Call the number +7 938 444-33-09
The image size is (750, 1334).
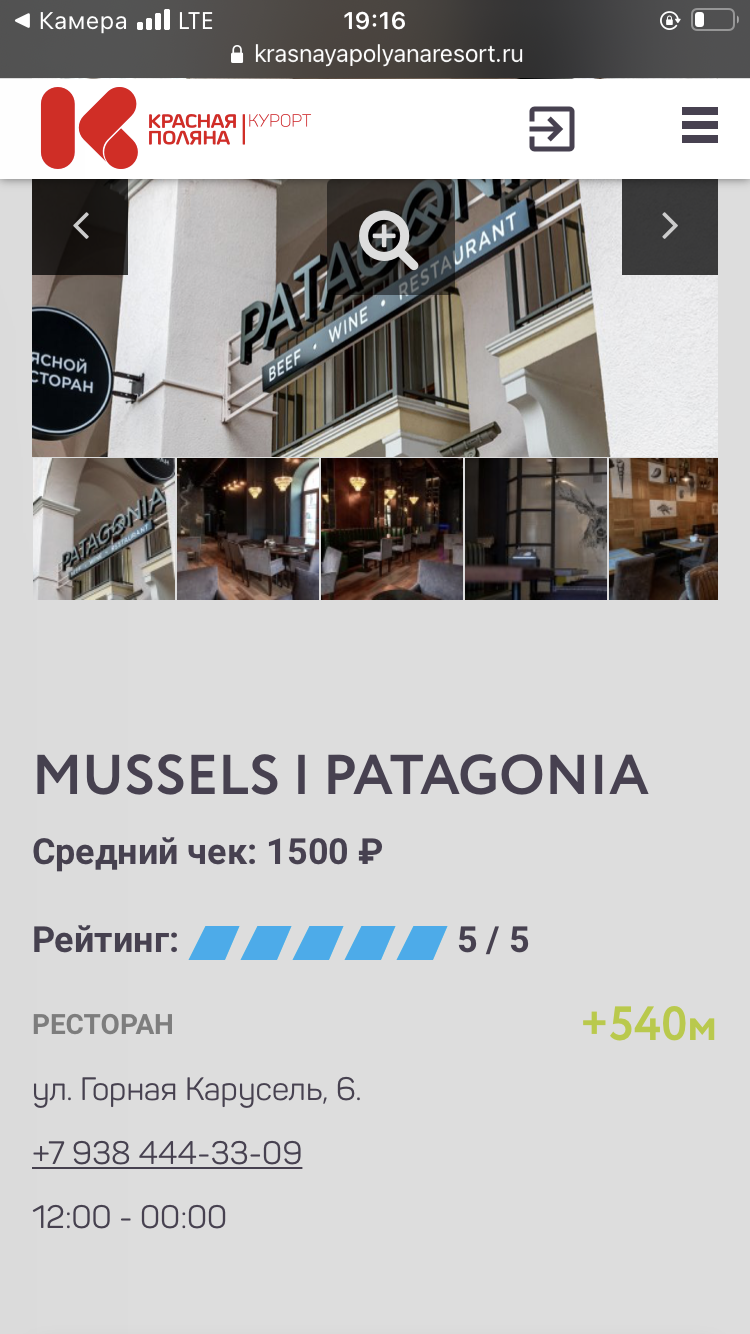(167, 1153)
